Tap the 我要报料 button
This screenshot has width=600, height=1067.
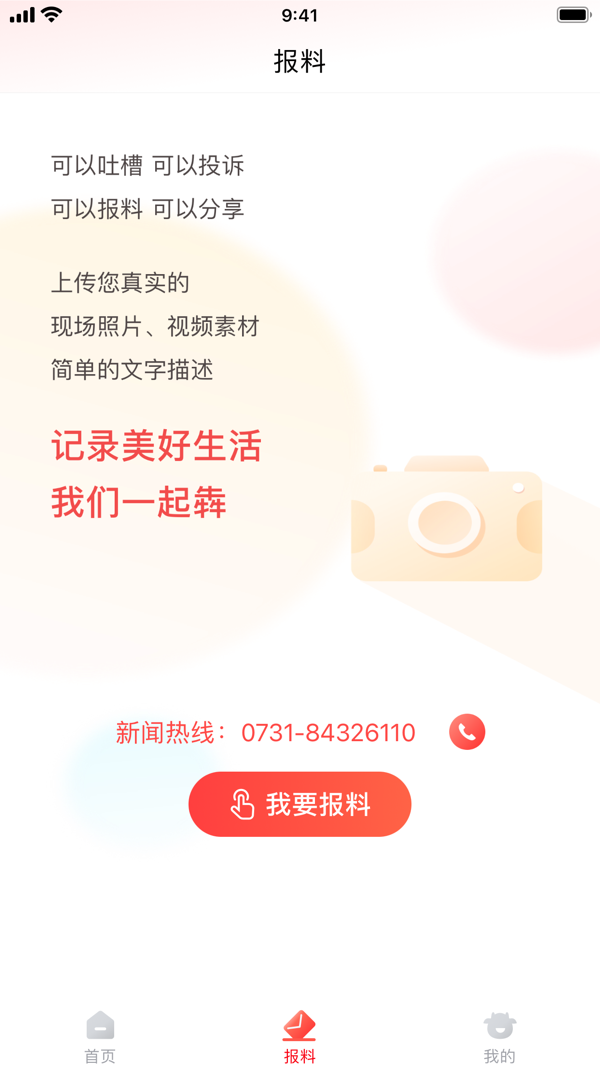click(300, 804)
